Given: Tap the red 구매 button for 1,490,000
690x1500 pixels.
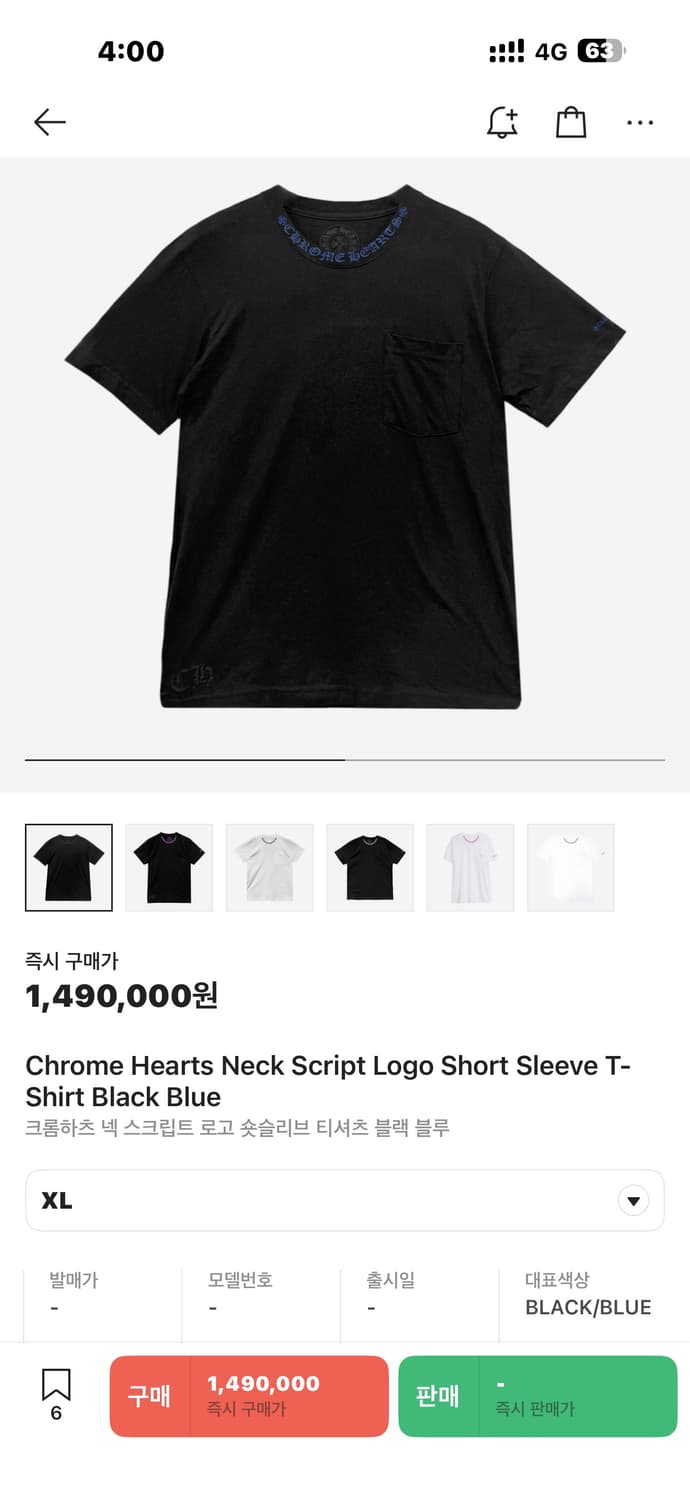Looking at the screenshot, I should [x=248, y=1396].
